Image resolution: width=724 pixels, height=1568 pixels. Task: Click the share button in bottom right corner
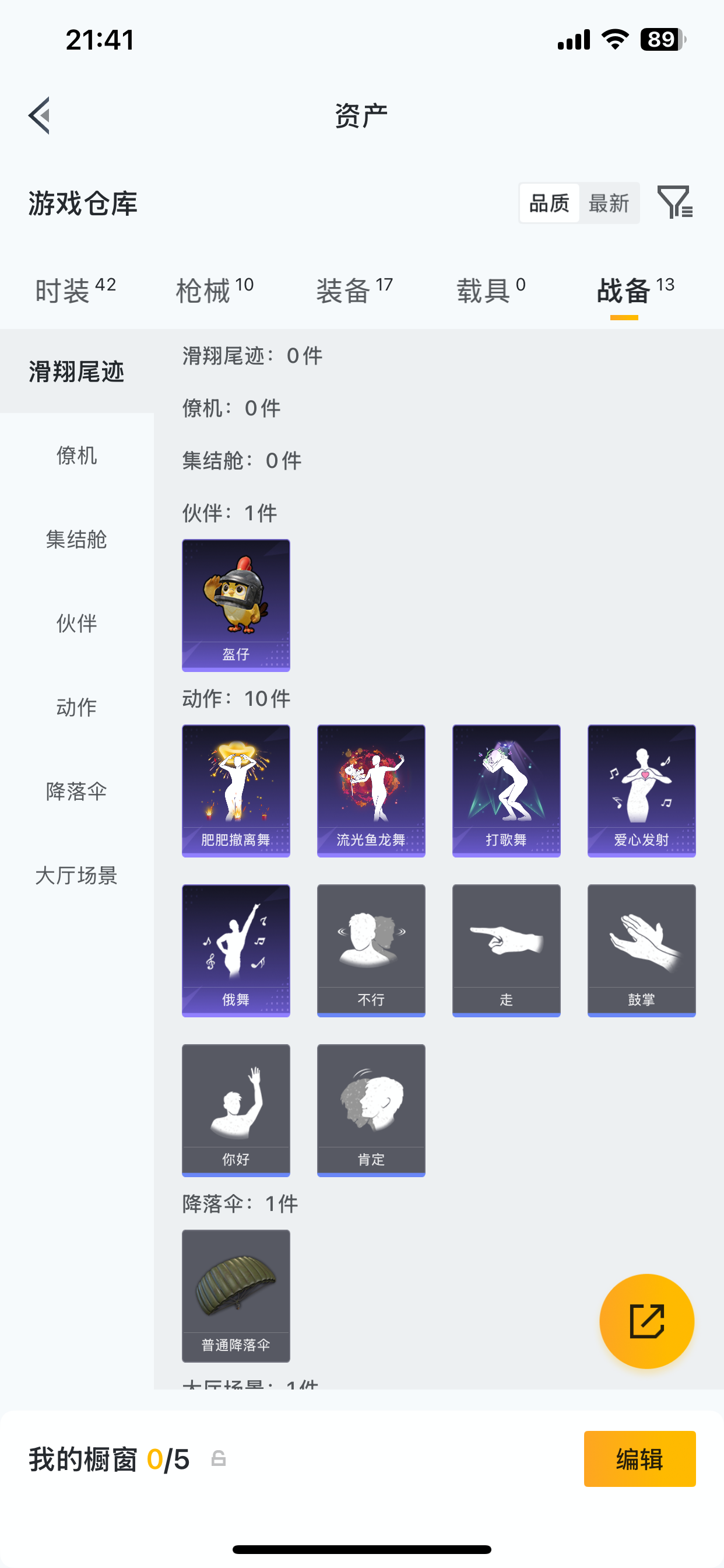[647, 1321]
